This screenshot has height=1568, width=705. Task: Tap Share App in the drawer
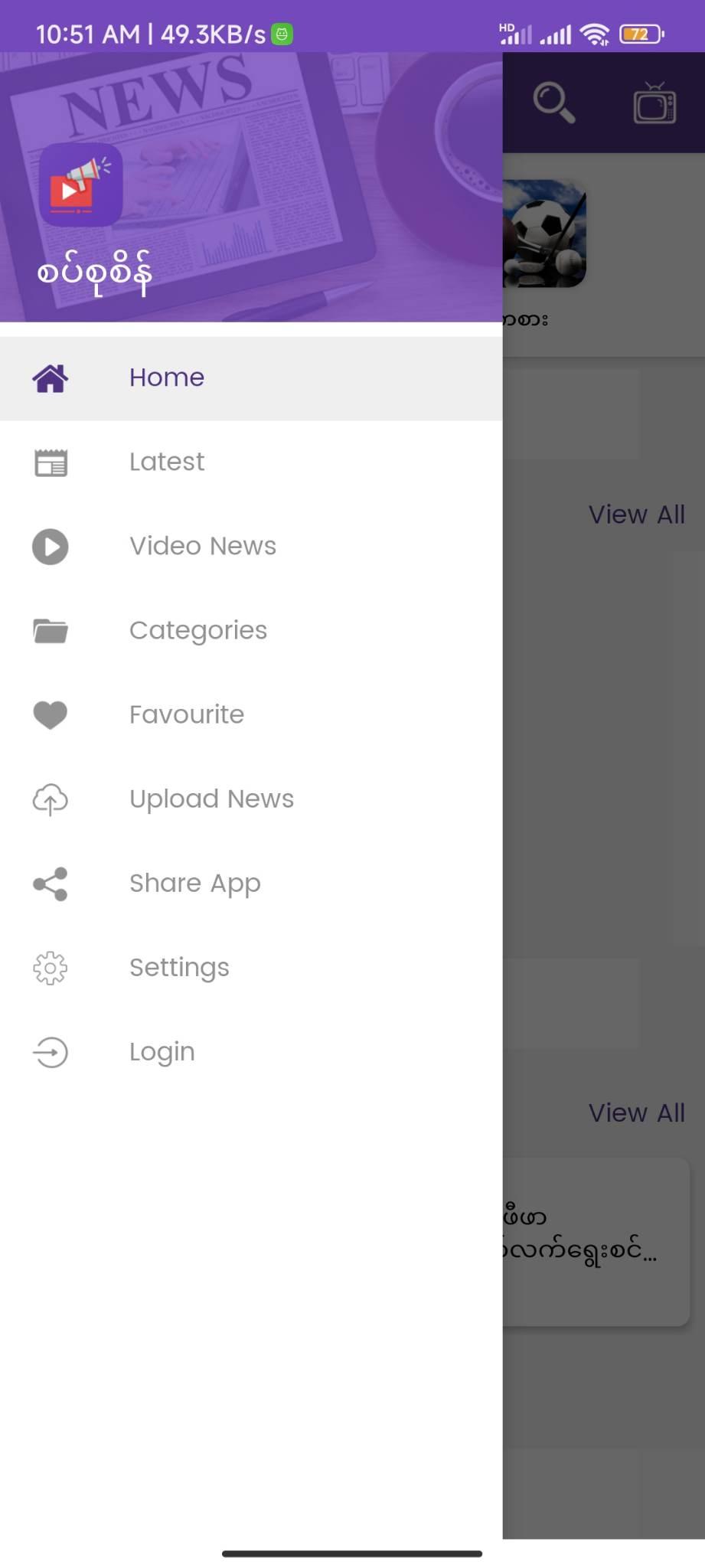[194, 884]
